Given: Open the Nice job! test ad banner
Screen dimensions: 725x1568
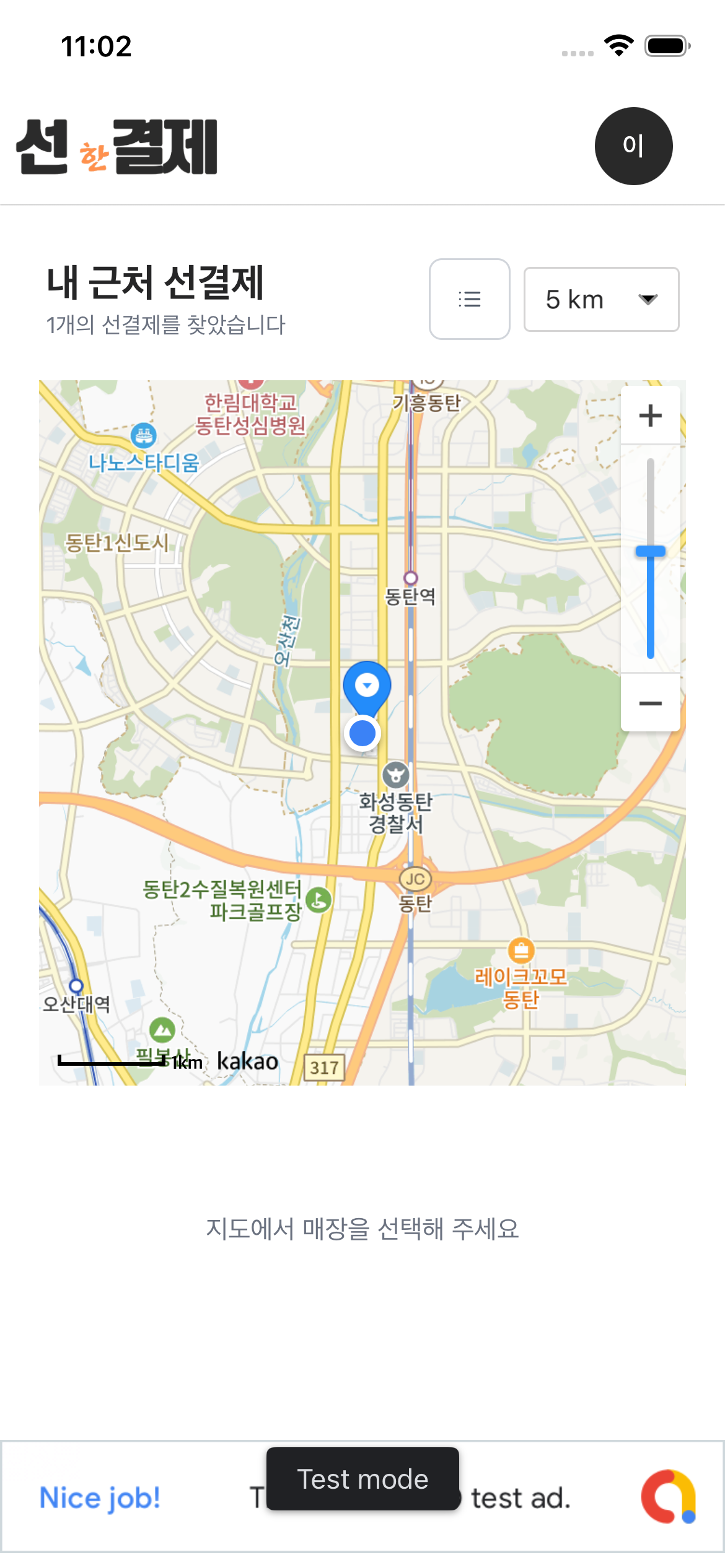Looking at the screenshot, I should pyautogui.click(x=99, y=1497).
